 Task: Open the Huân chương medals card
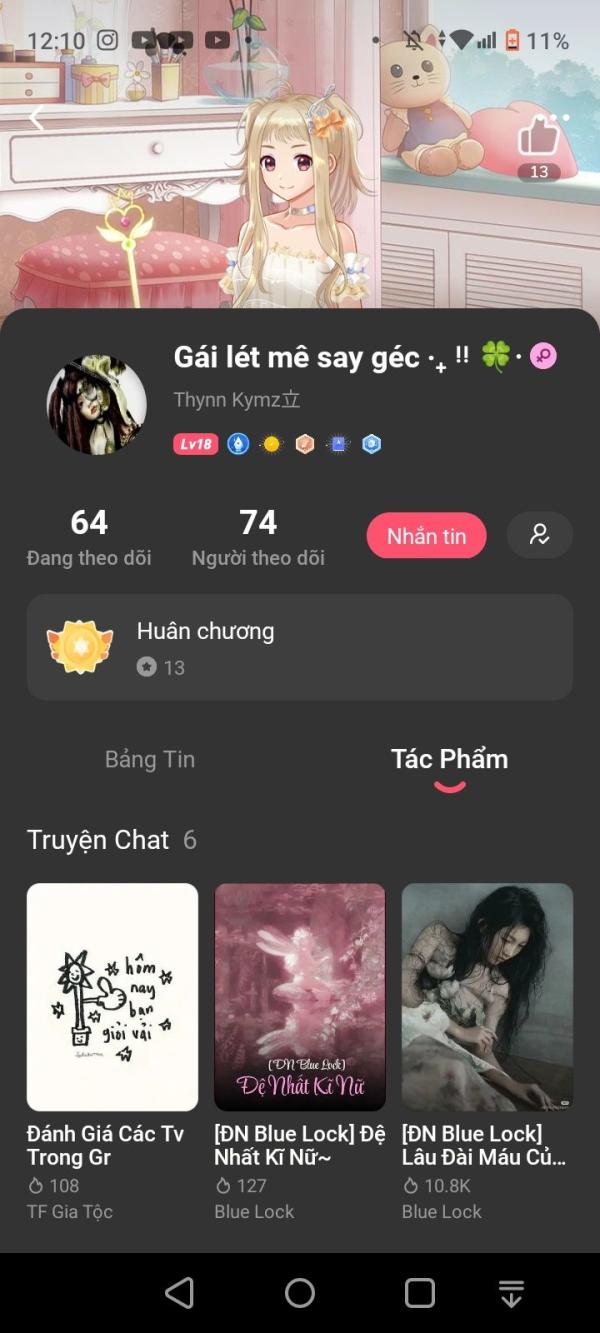[300, 647]
